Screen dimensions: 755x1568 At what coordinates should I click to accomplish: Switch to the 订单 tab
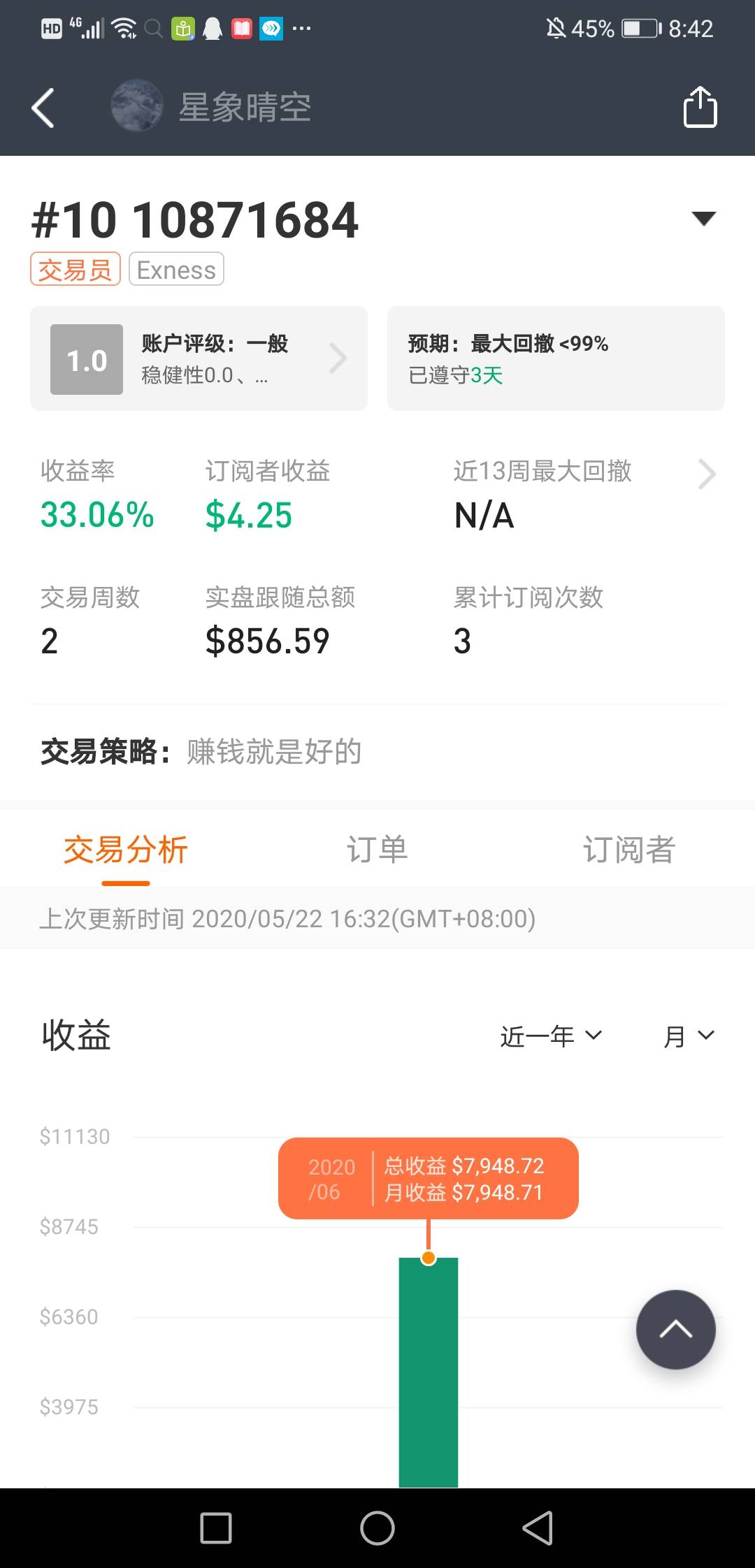tap(377, 850)
